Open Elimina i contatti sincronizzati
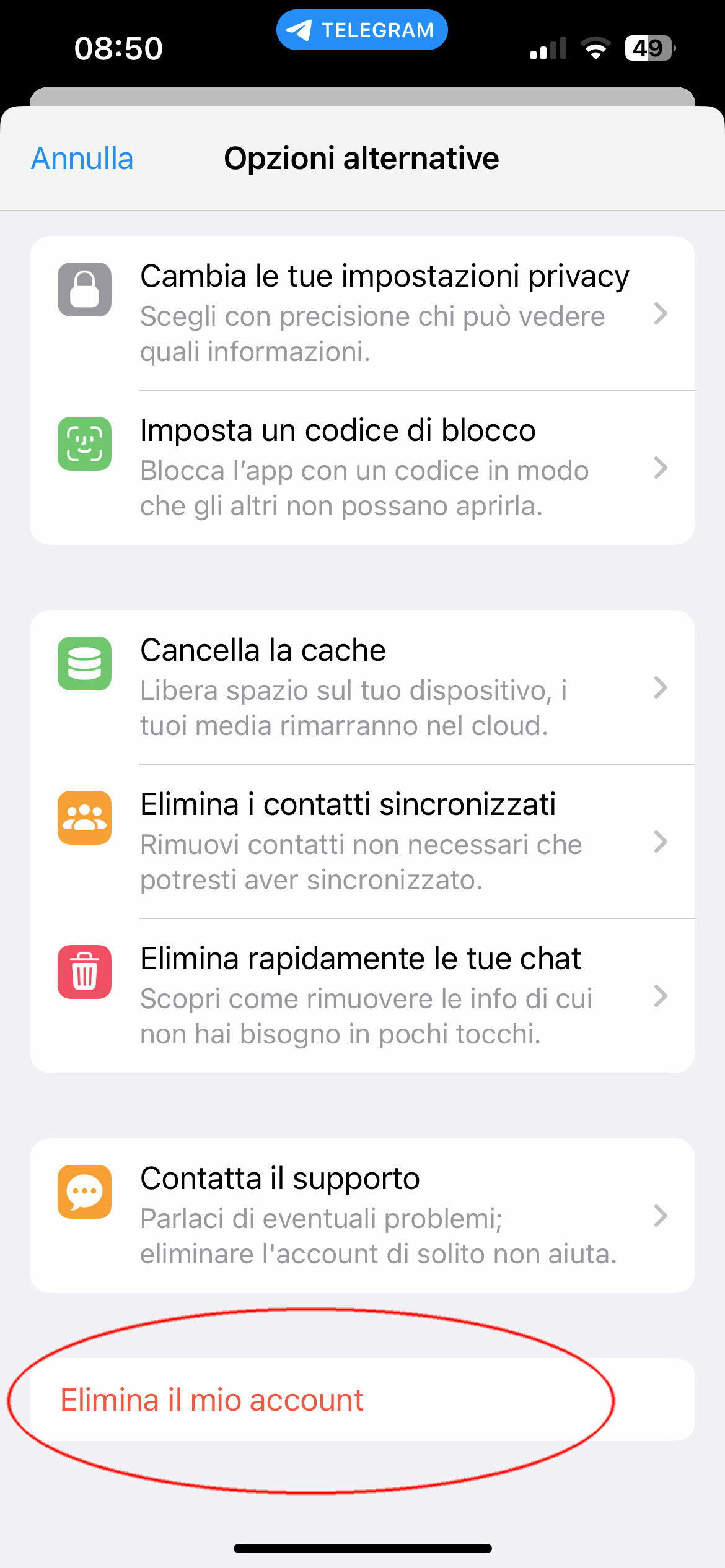725x1568 pixels. (x=362, y=842)
